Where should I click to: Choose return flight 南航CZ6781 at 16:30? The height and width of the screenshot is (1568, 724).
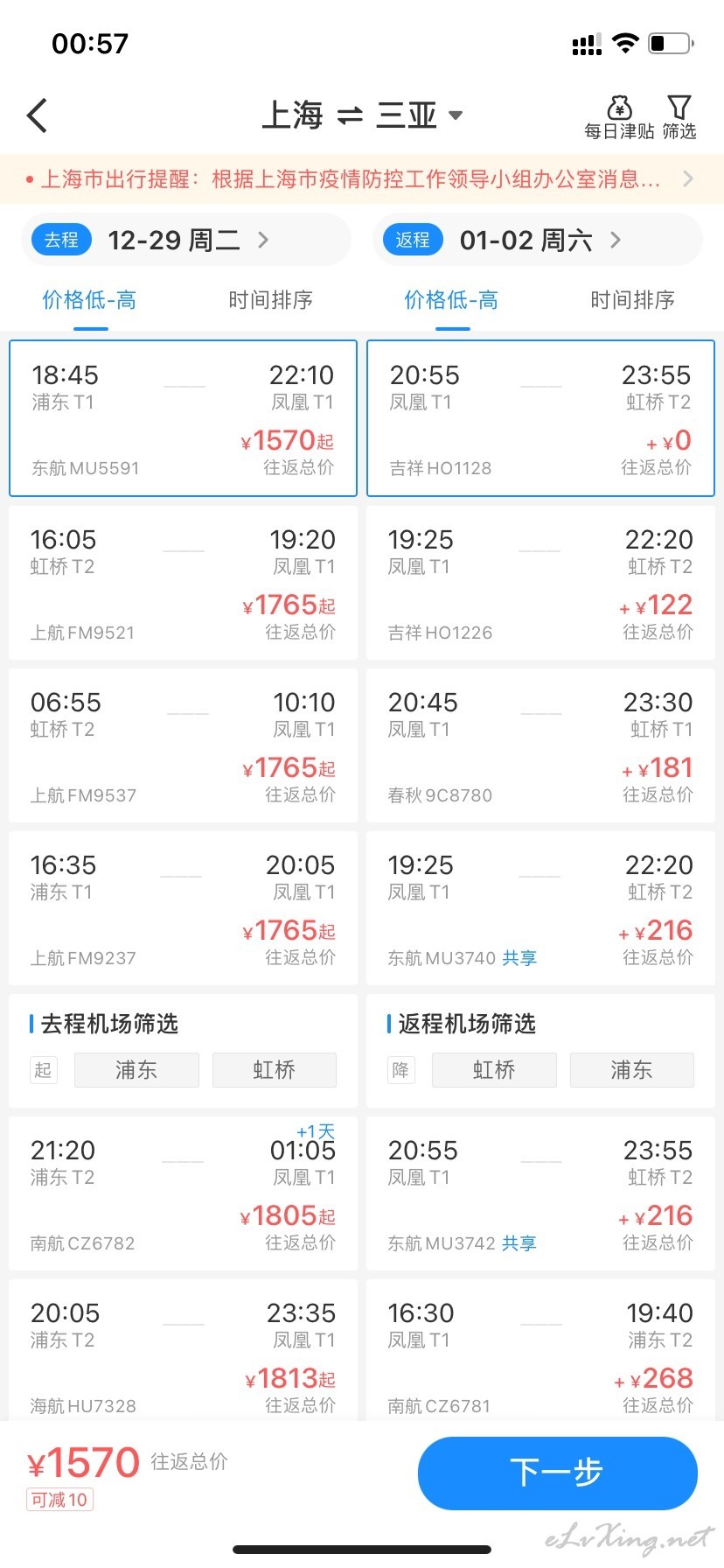pos(540,1350)
